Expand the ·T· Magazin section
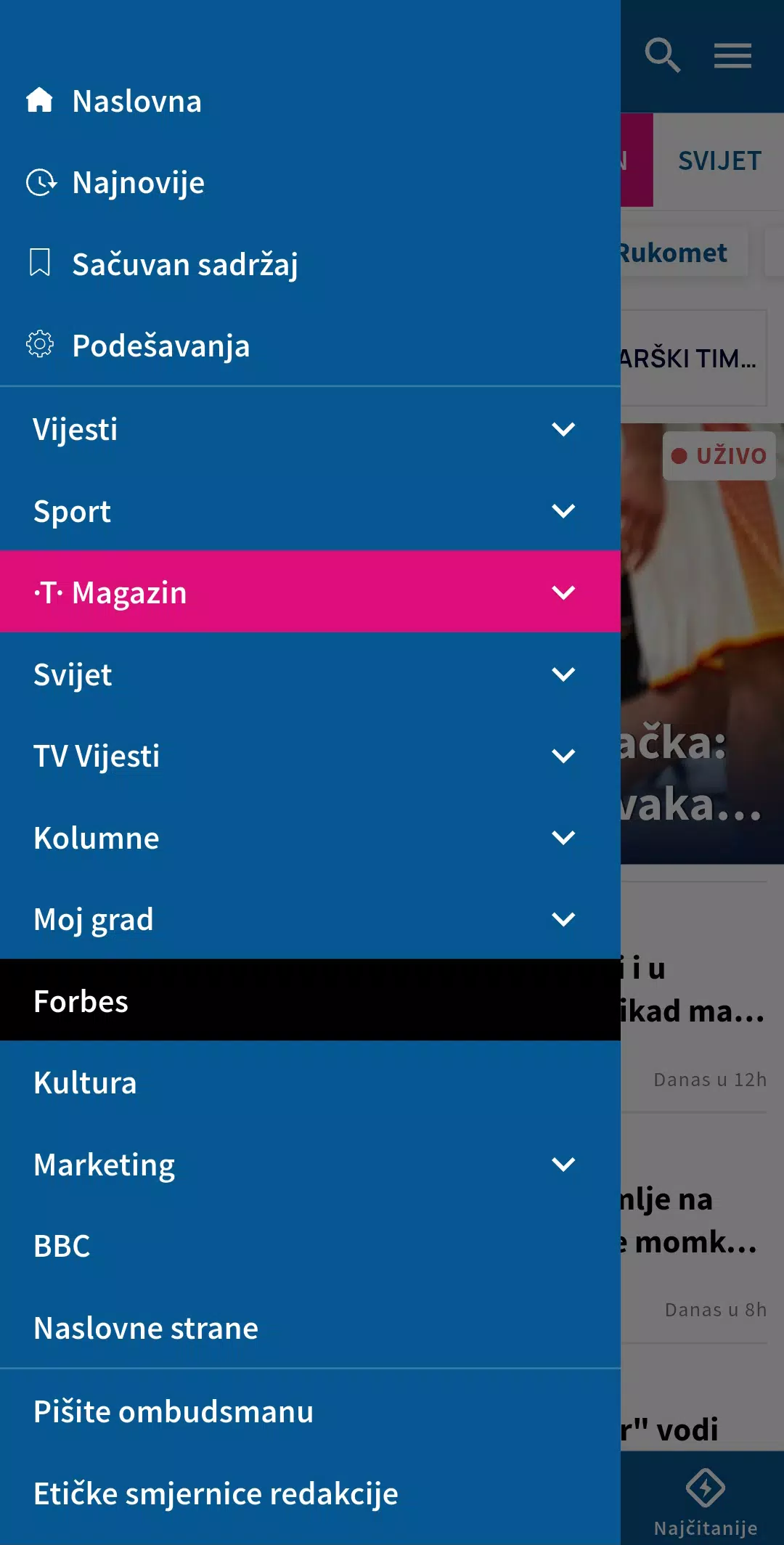The height and width of the screenshot is (1545, 784). pos(565,592)
